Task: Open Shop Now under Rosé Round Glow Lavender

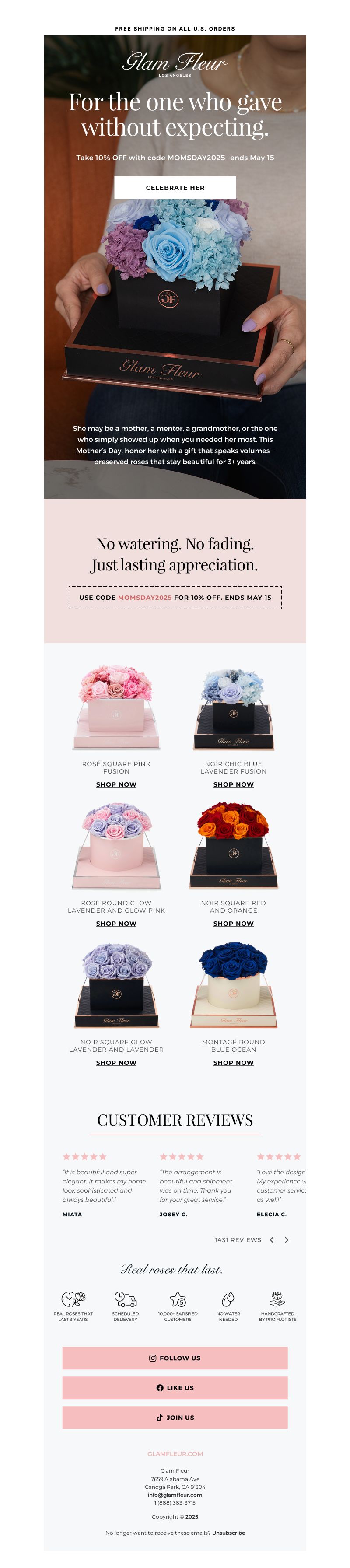Action: click(116, 924)
